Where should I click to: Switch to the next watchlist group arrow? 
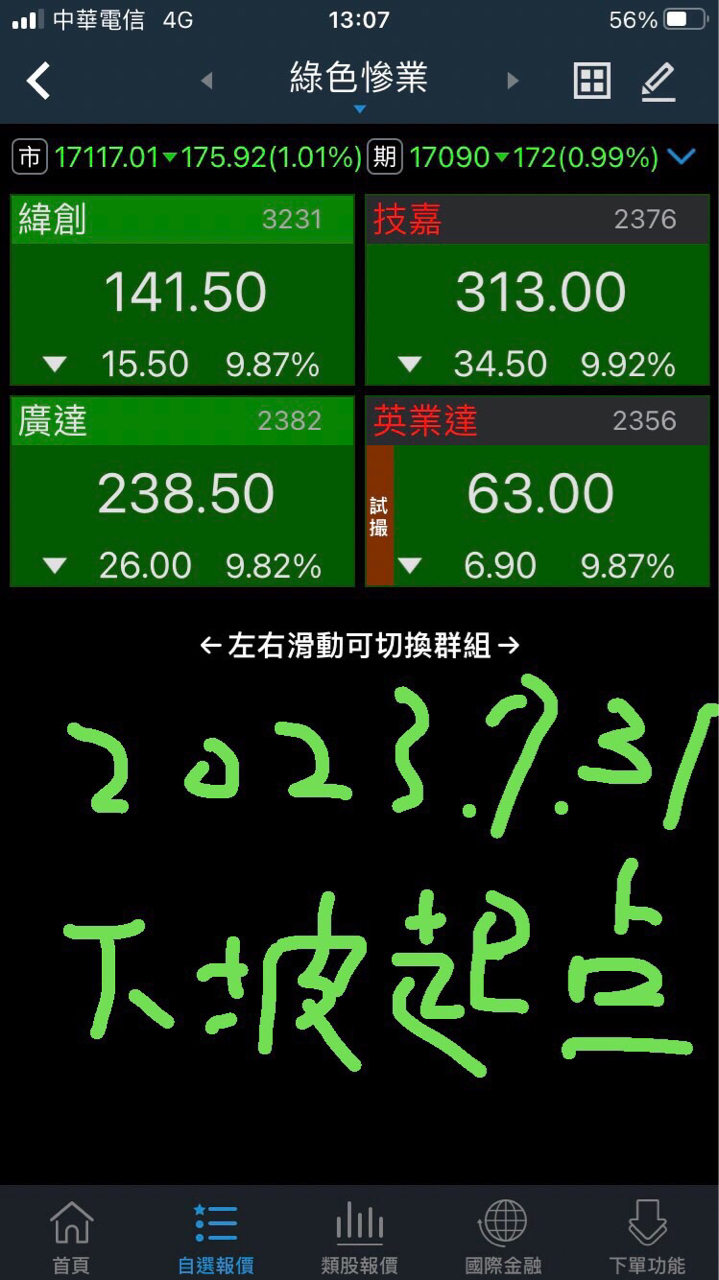tap(513, 81)
